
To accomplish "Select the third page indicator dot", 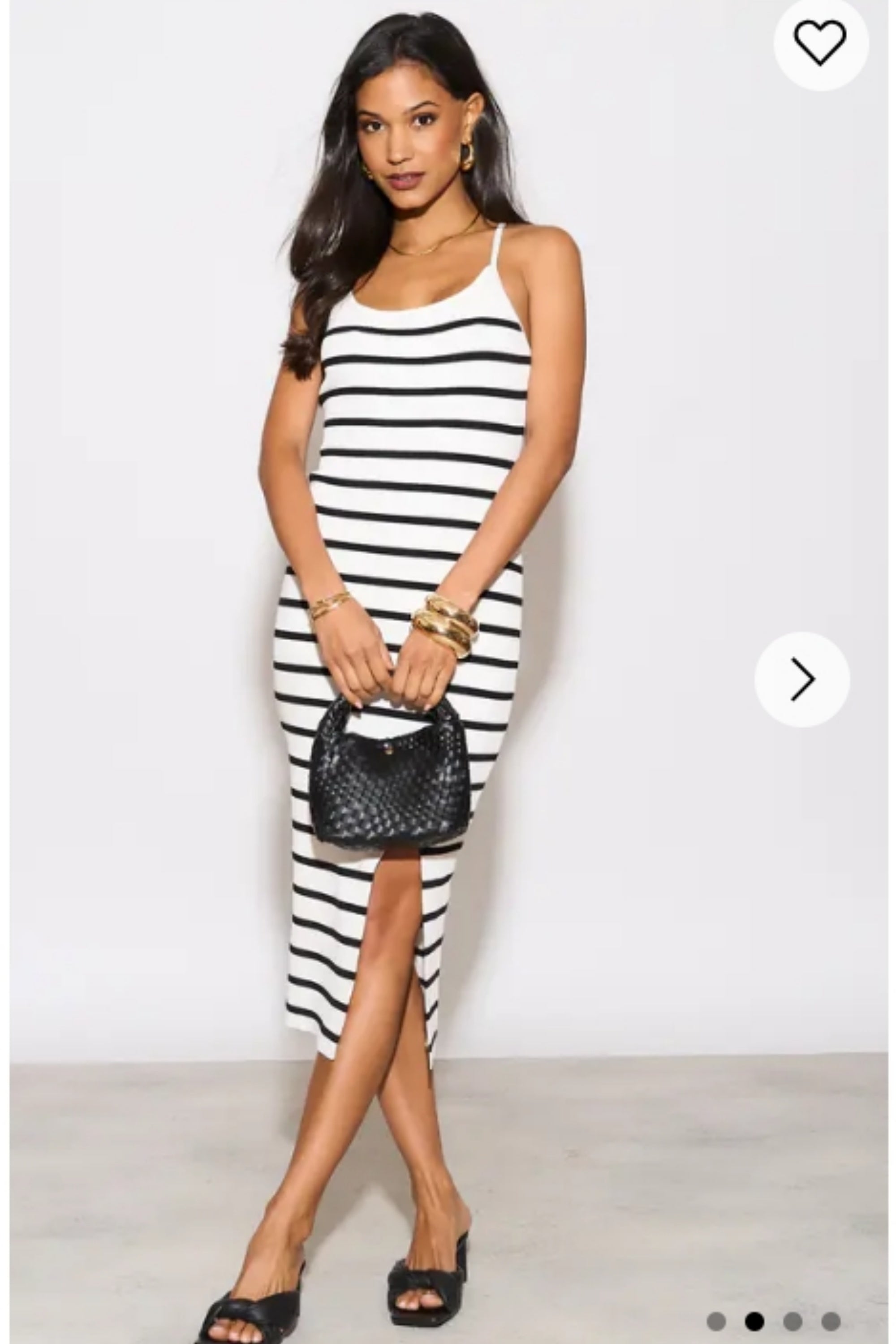I will point(793,1317).
